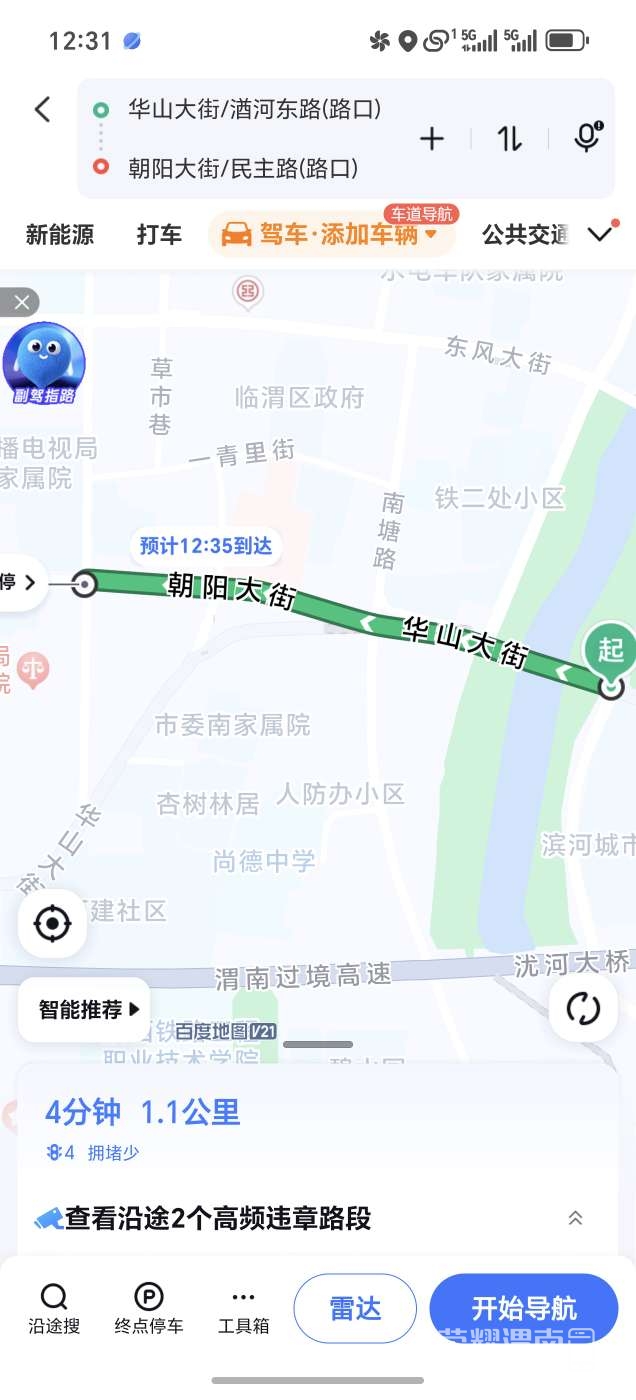636x1400 pixels.
Task: Switch to 打车 tab
Action: click(159, 235)
